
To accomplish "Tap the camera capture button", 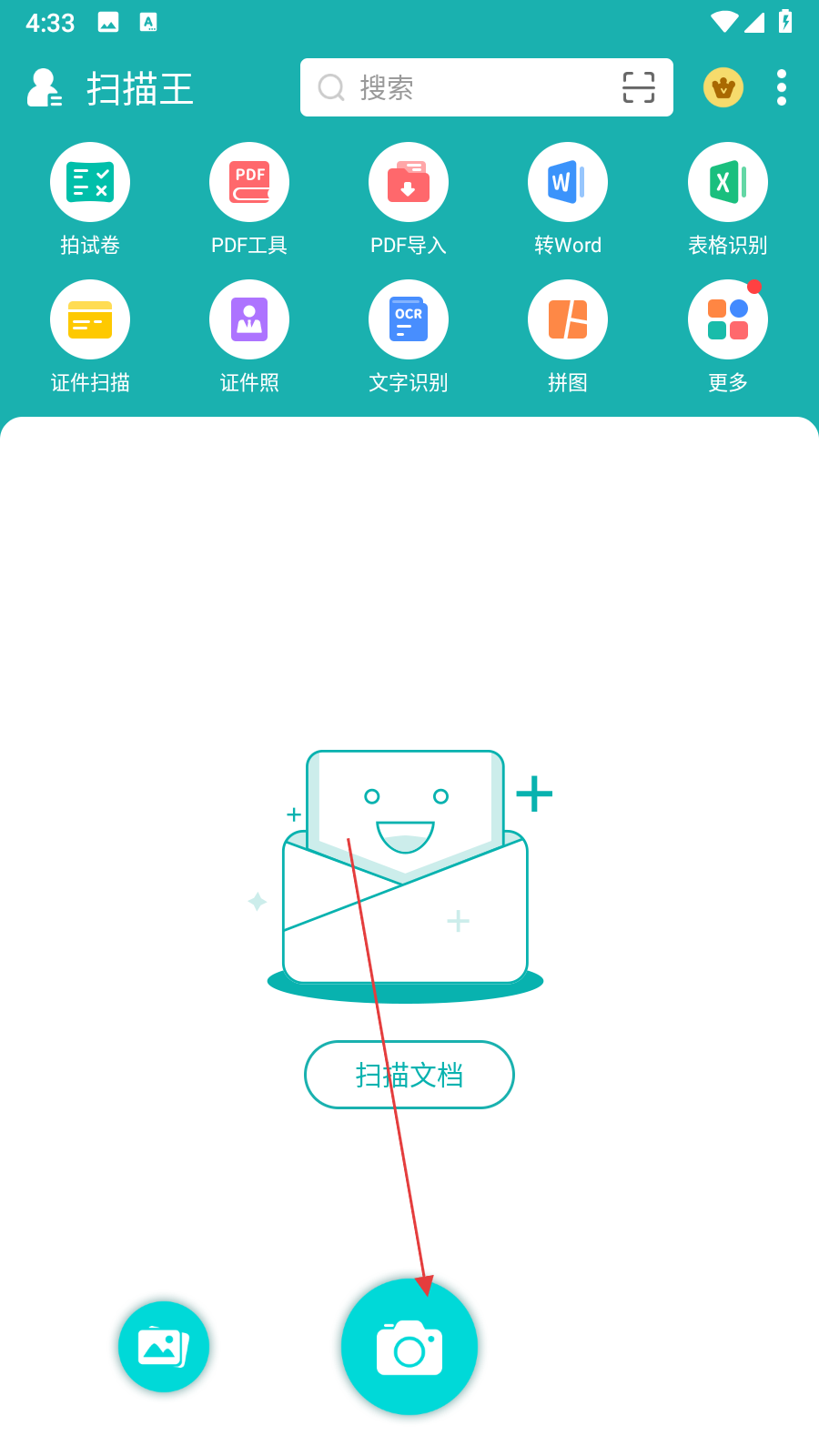I will (x=409, y=1347).
